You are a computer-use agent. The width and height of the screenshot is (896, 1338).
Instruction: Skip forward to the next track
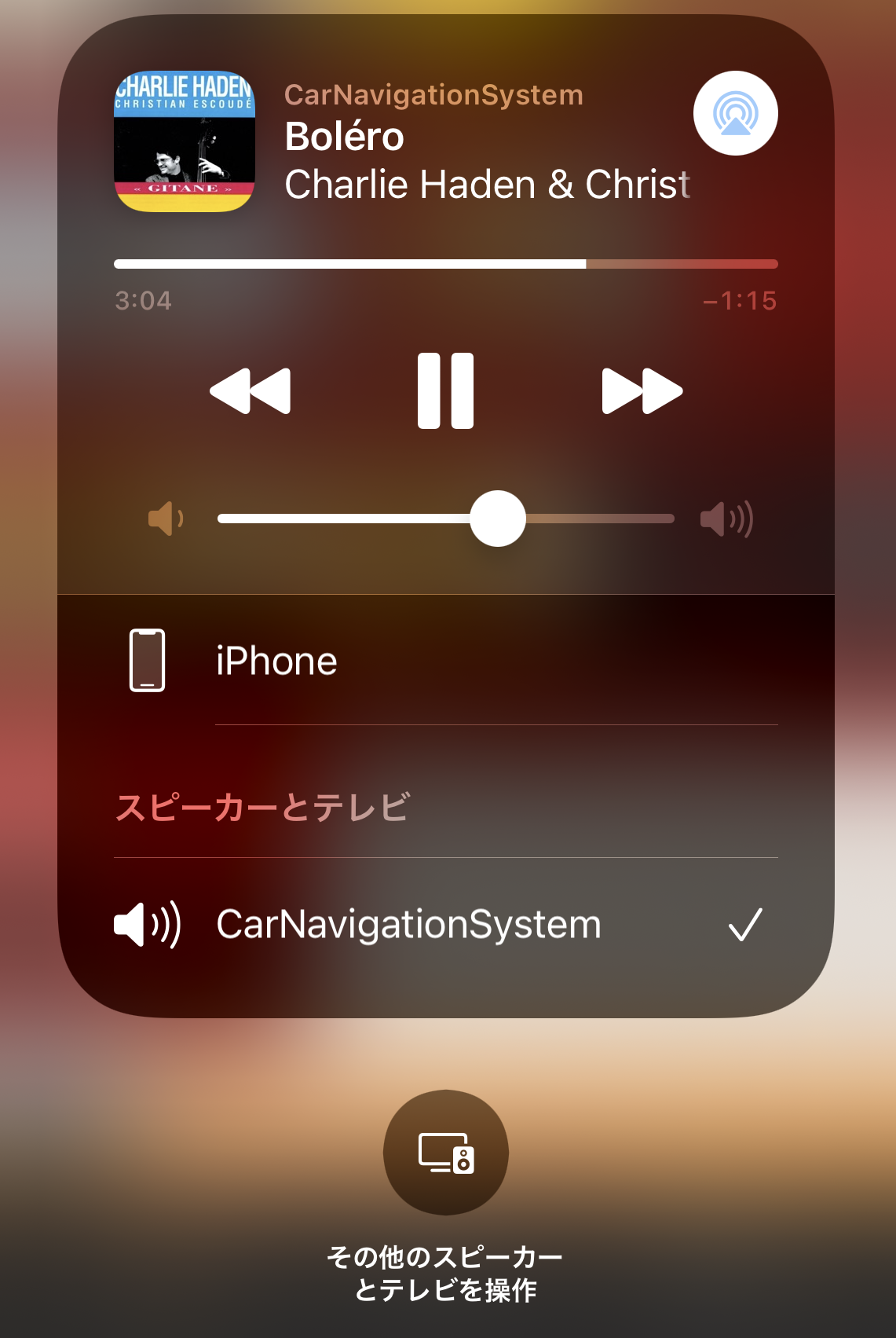coord(642,390)
